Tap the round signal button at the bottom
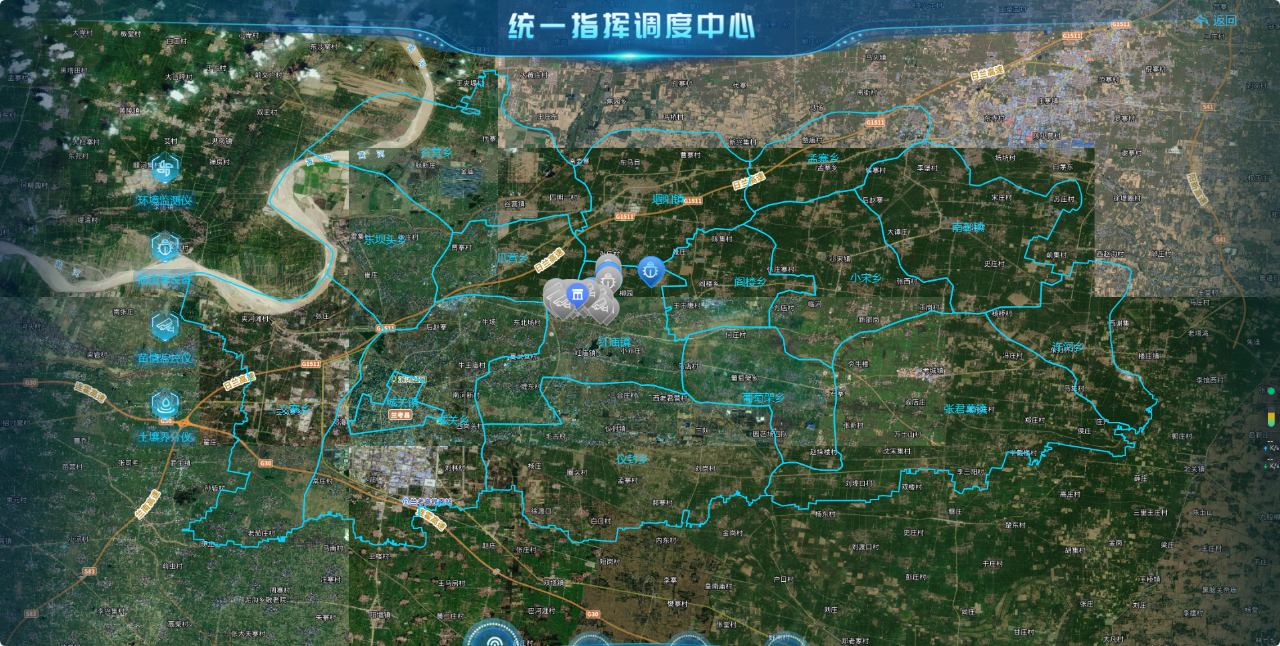1280x646 pixels. click(x=491, y=635)
